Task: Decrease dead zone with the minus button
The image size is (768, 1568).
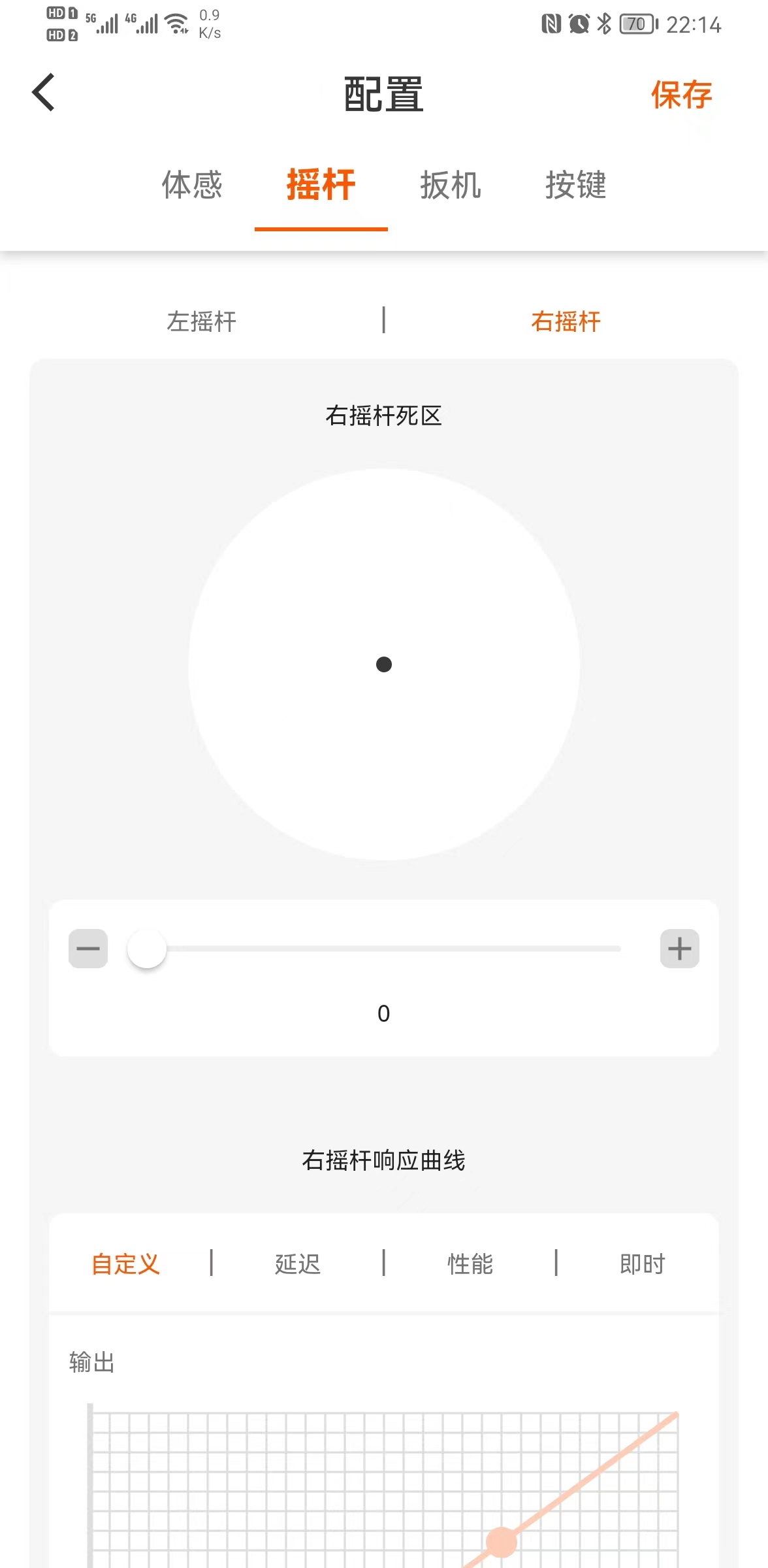Action: click(x=88, y=948)
